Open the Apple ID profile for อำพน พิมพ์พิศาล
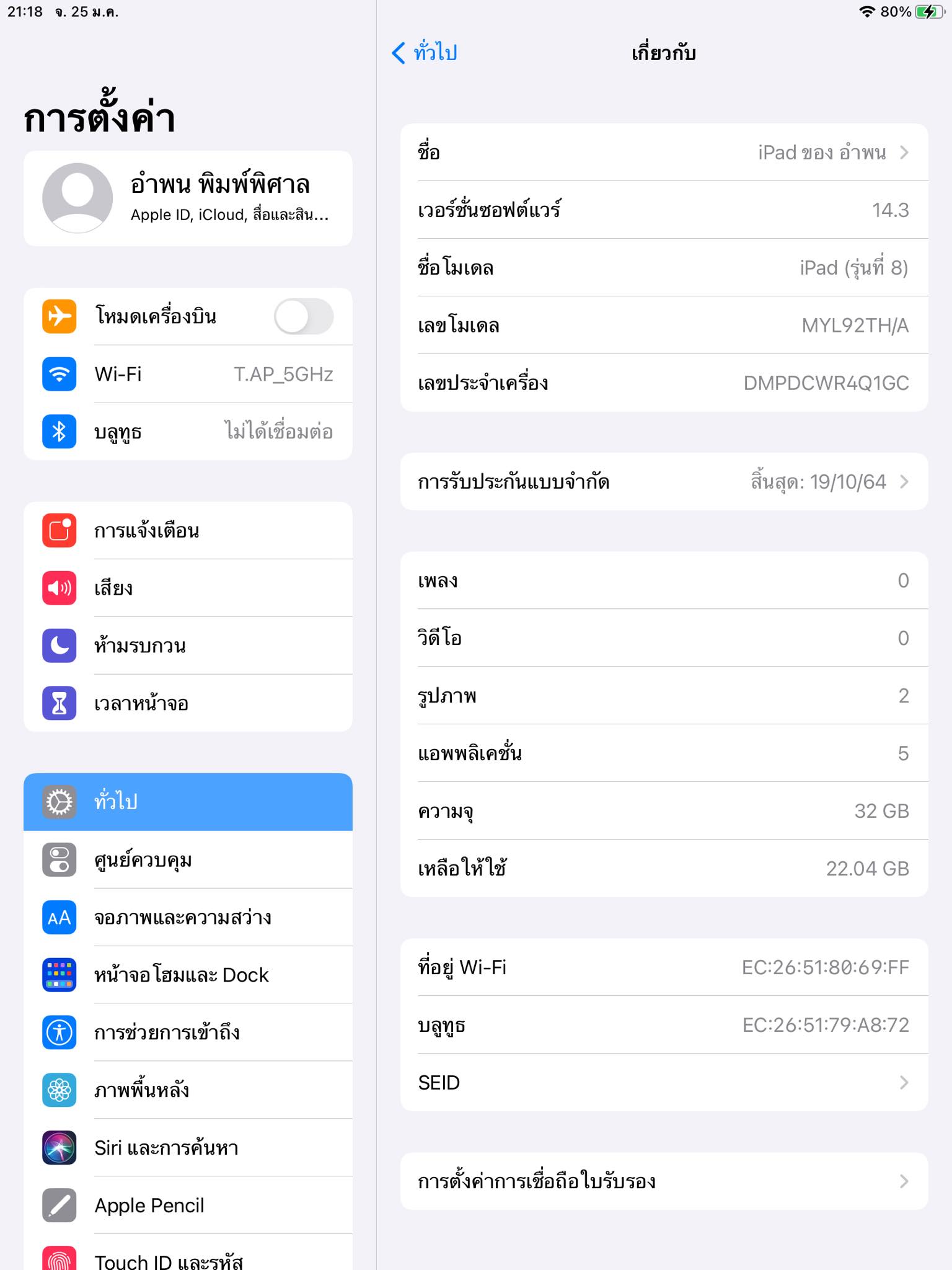The width and height of the screenshot is (952, 1270). click(188, 198)
